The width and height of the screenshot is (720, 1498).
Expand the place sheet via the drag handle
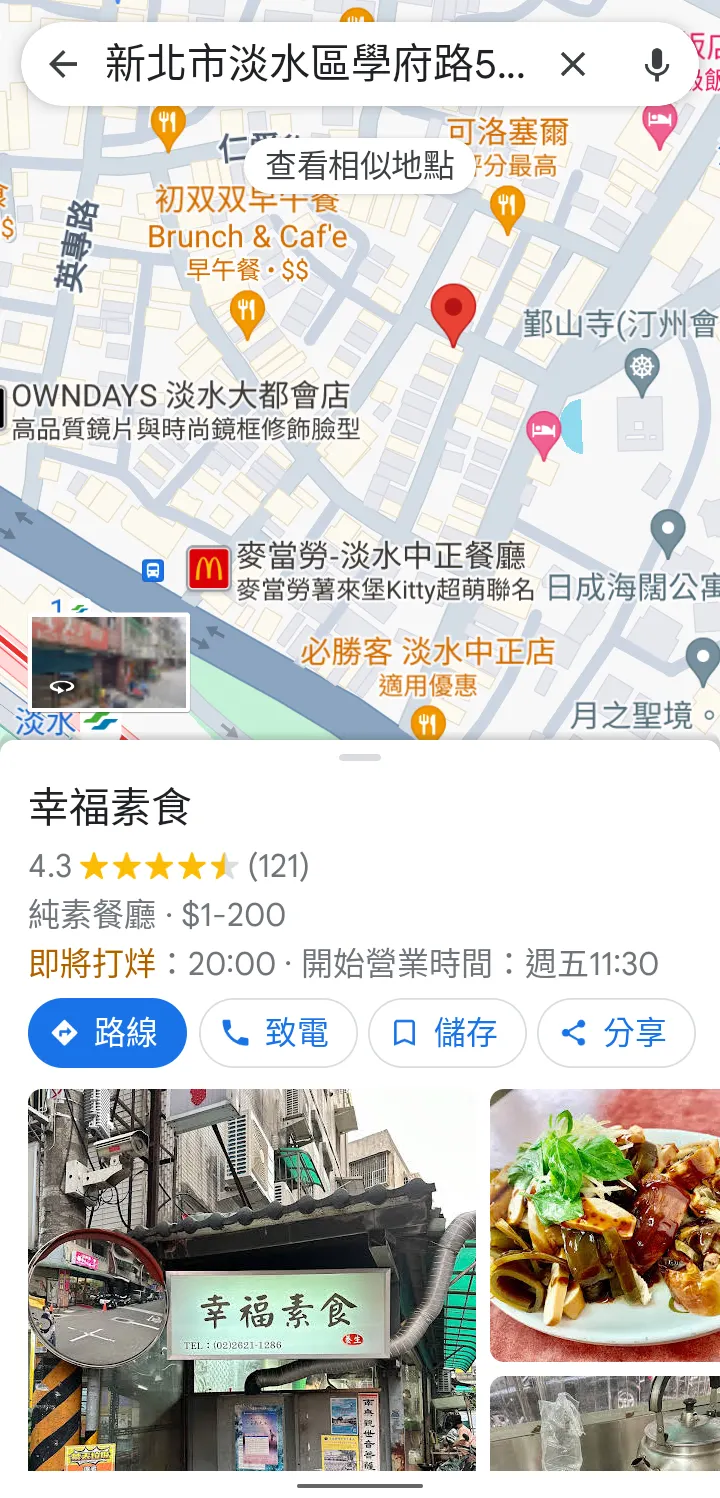pos(359,757)
